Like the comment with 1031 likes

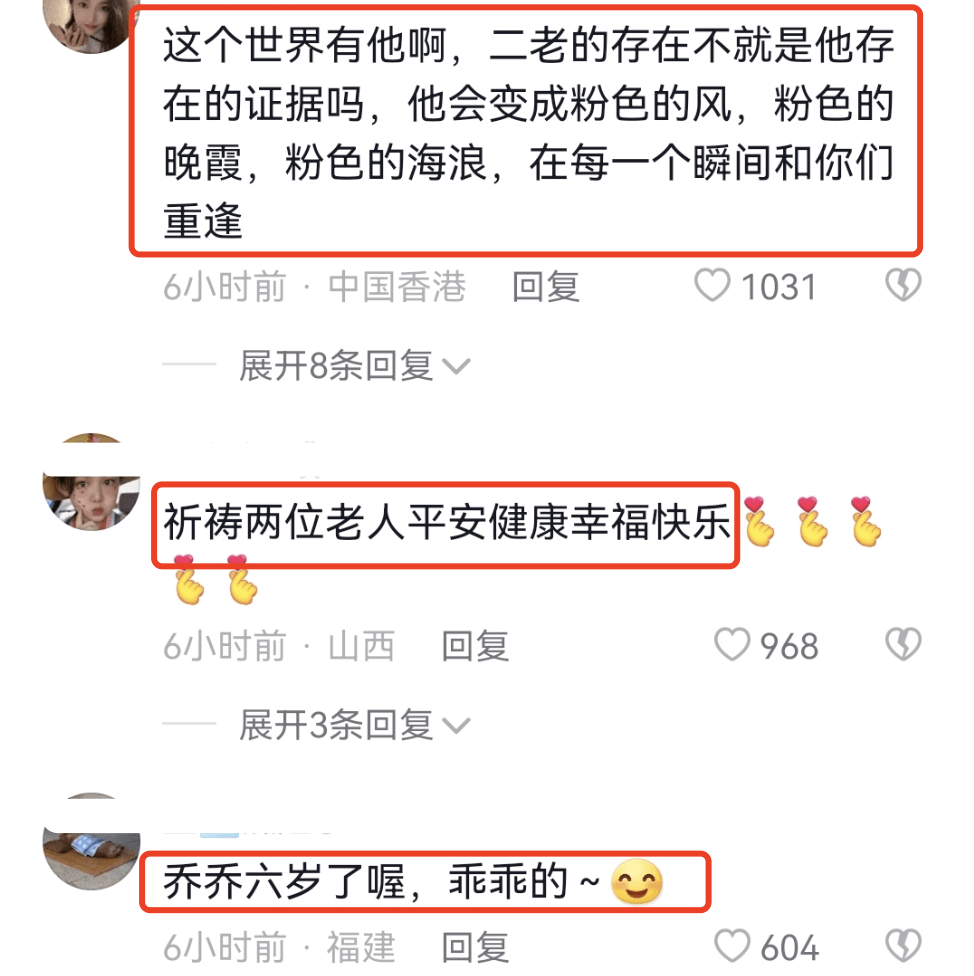tap(713, 288)
